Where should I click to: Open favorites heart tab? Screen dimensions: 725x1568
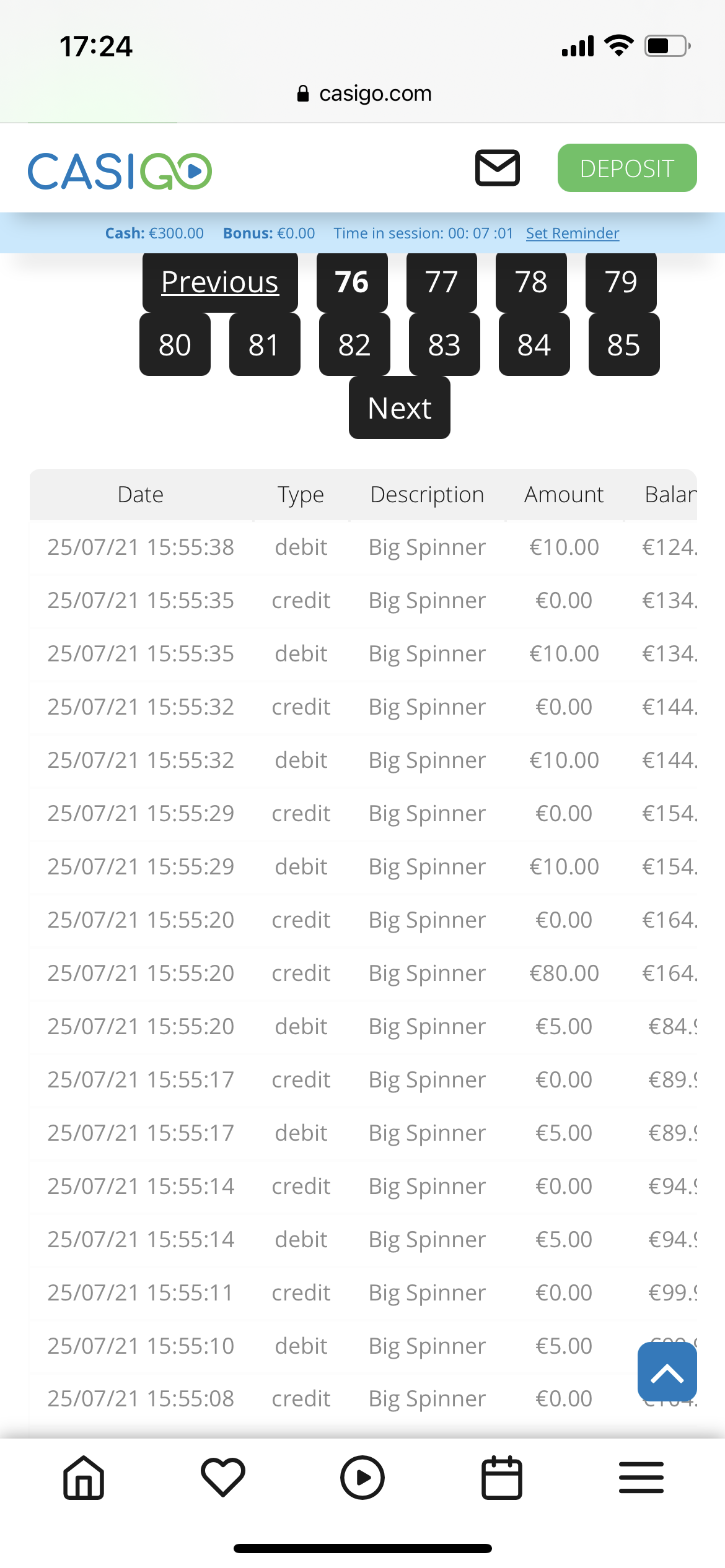click(223, 1478)
